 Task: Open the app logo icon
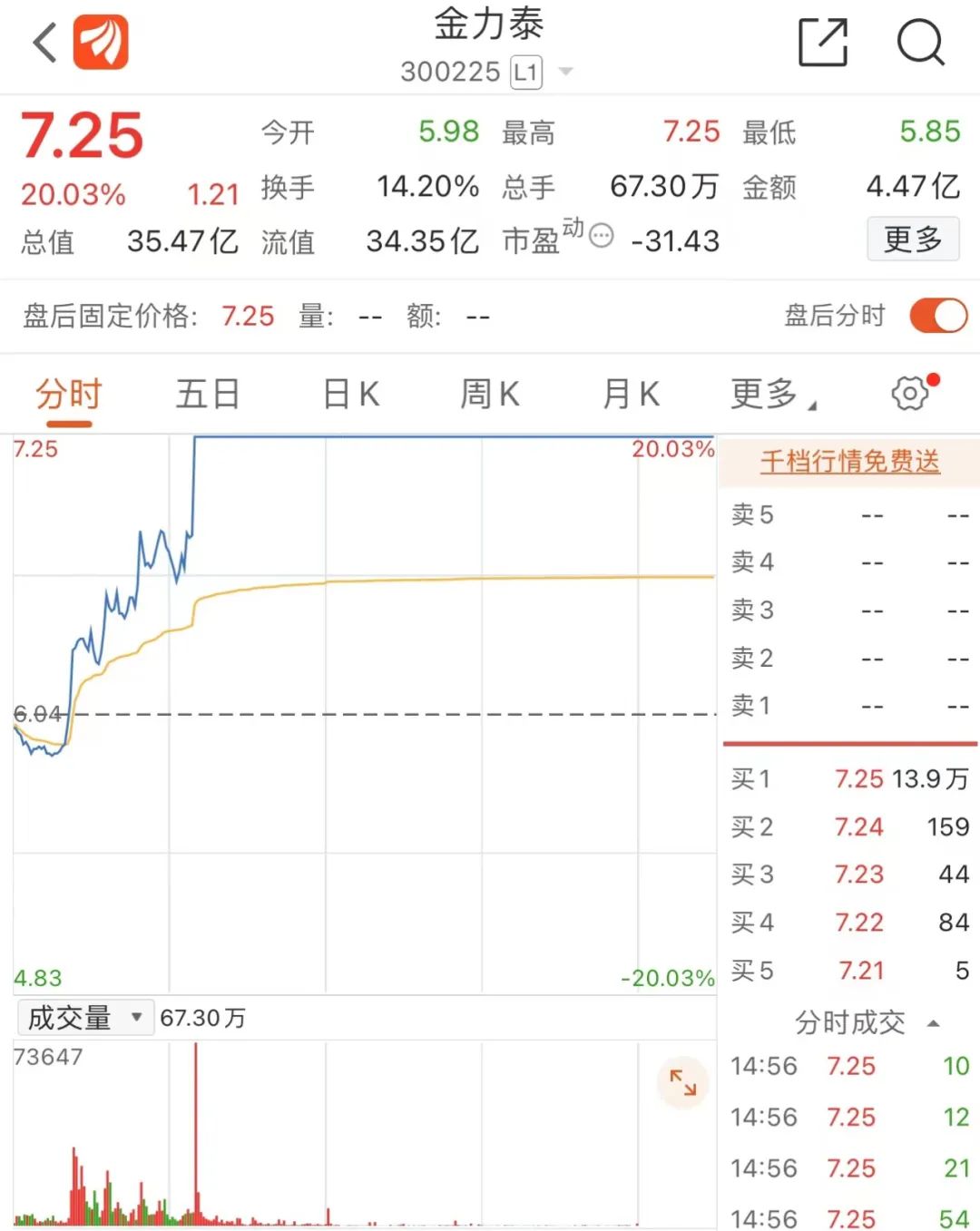(x=101, y=43)
